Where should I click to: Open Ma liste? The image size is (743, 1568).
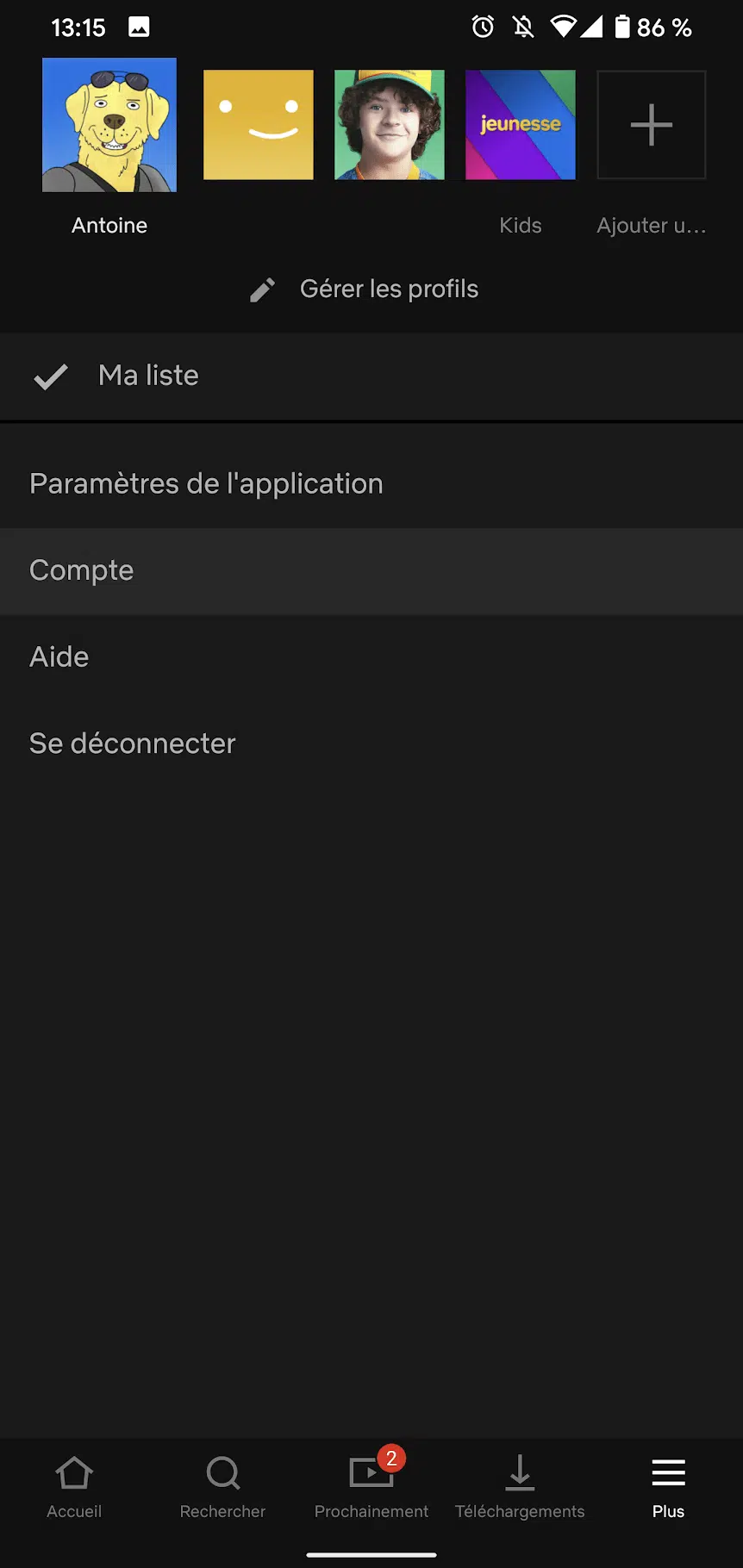371,376
